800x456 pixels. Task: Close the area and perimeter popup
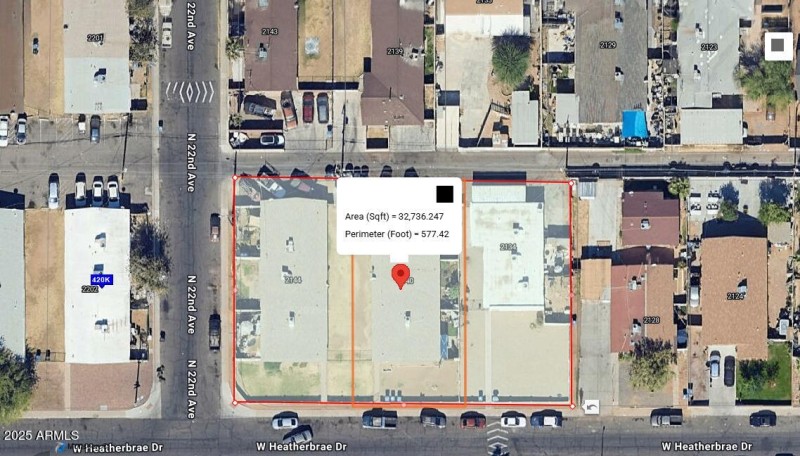pos(445,194)
